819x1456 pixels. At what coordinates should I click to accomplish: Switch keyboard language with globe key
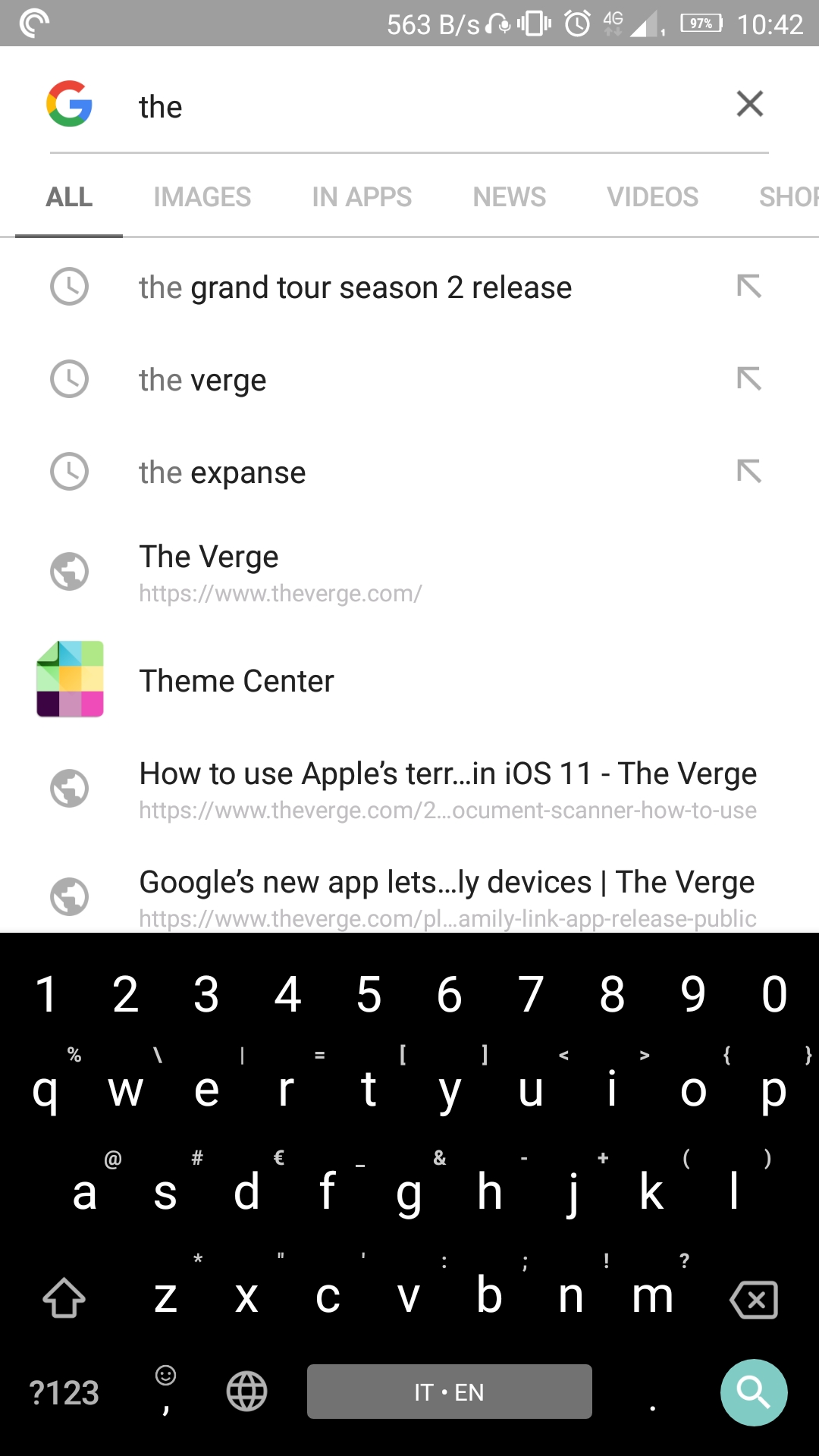[x=247, y=1392]
